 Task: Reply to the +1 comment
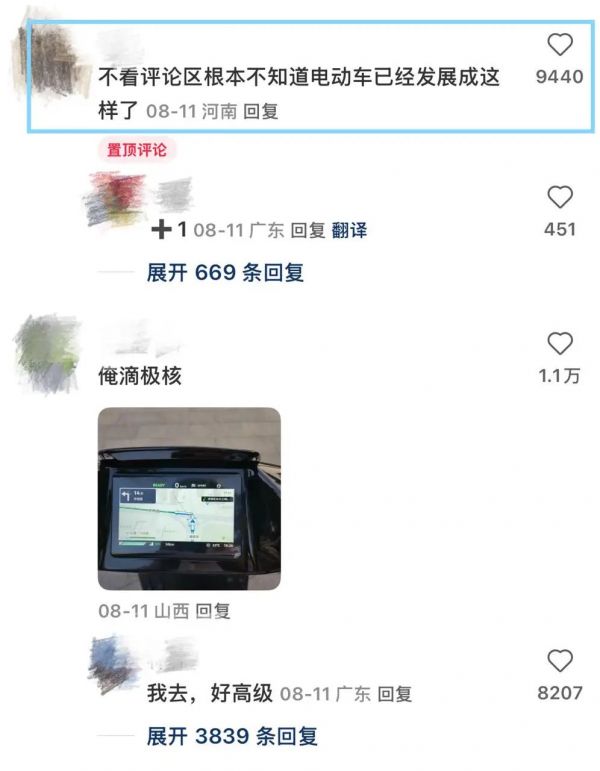tap(308, 230)
